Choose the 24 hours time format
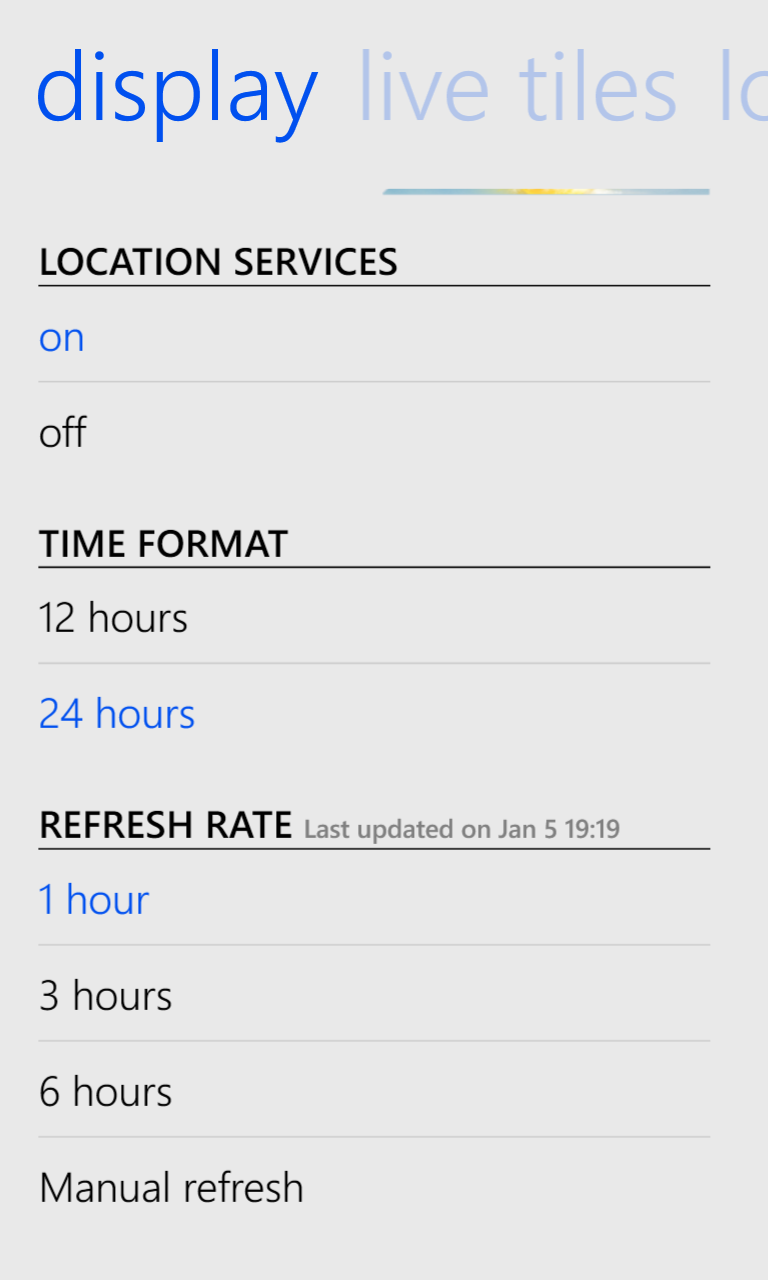Image resolution: width=768 pixels, height=1280 pixels. pyautogui.click(x=374, y=714)
